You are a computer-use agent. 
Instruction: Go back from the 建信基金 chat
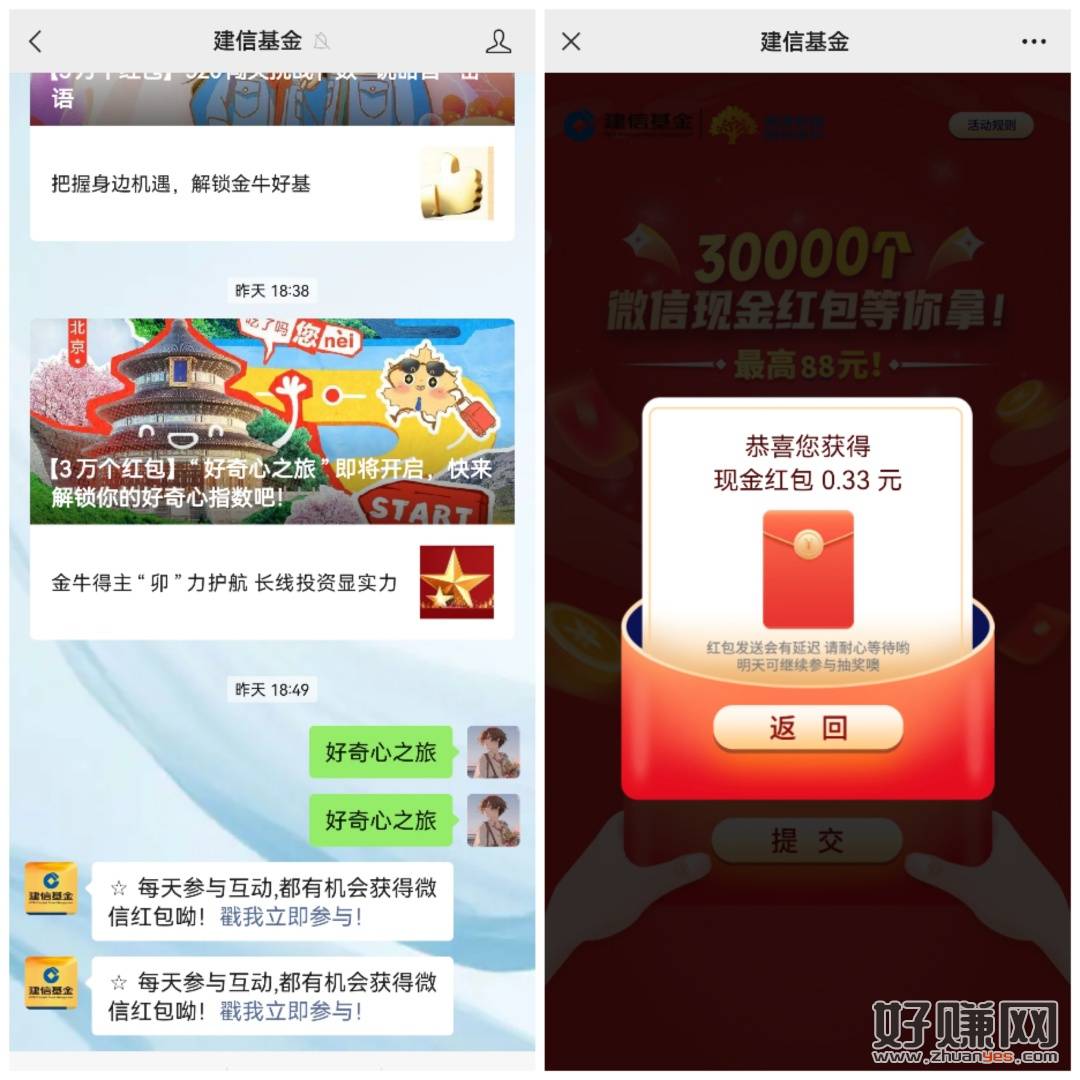36,41
